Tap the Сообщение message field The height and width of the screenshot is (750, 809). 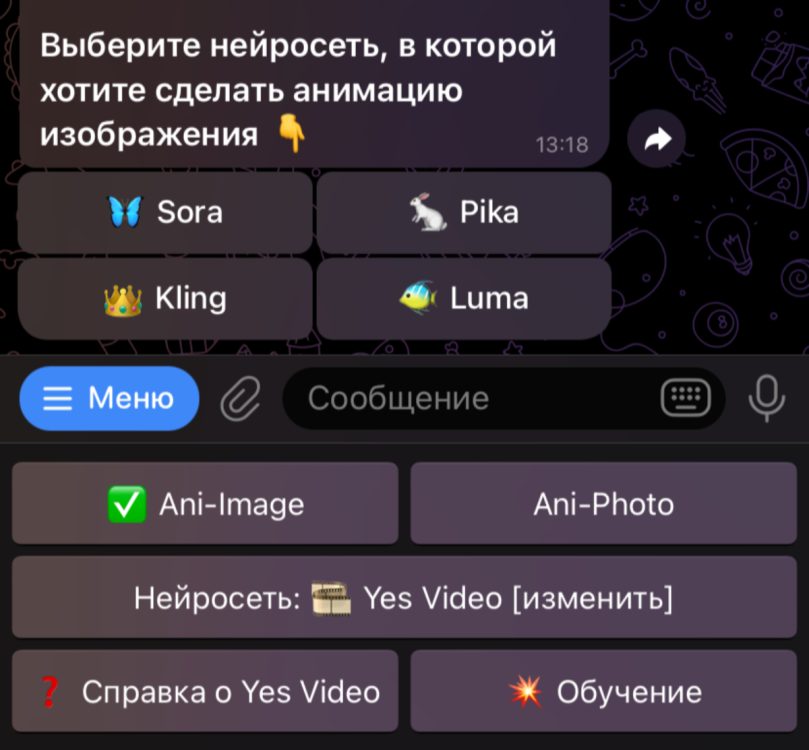pyautogui.click(x=470, y=398)
